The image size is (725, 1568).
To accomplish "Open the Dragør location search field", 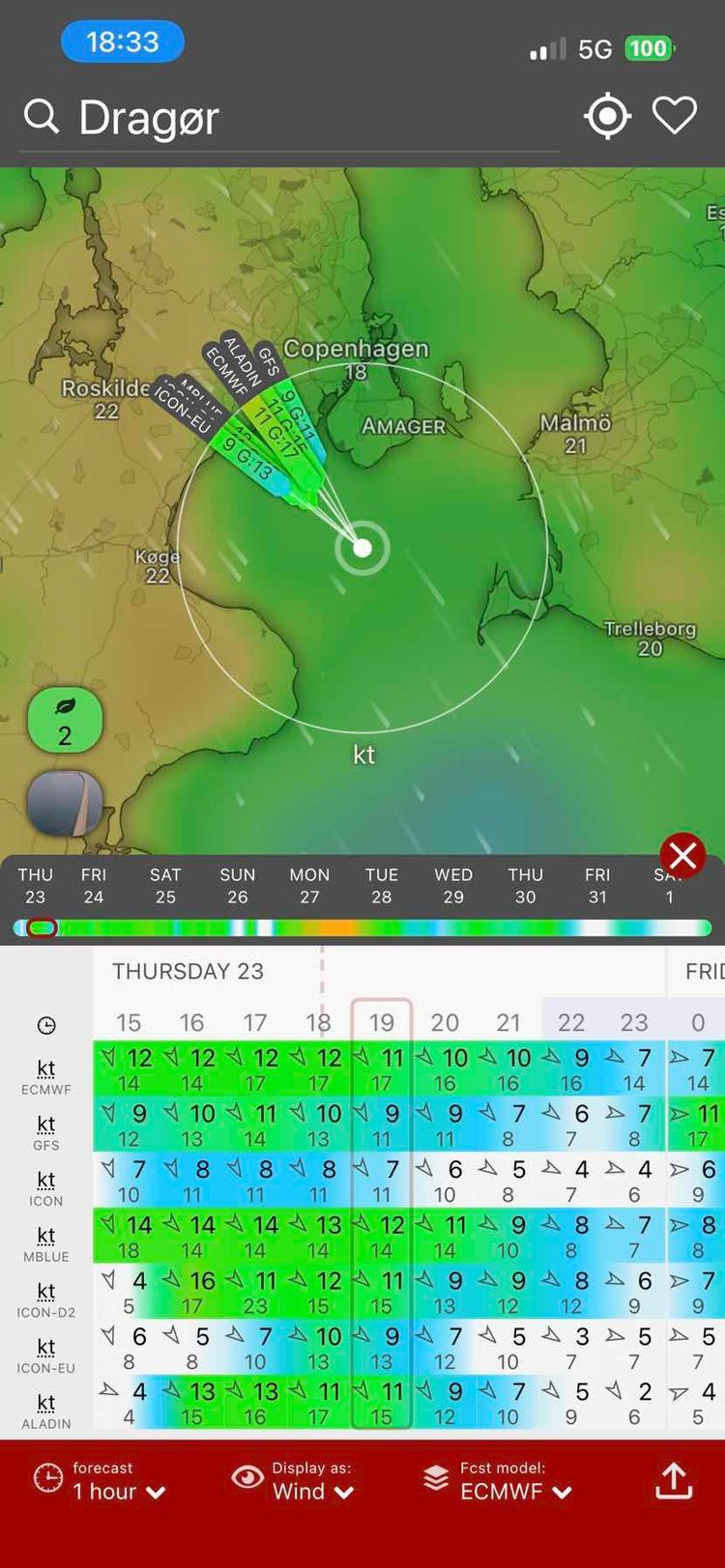I will tap(290, 118).
